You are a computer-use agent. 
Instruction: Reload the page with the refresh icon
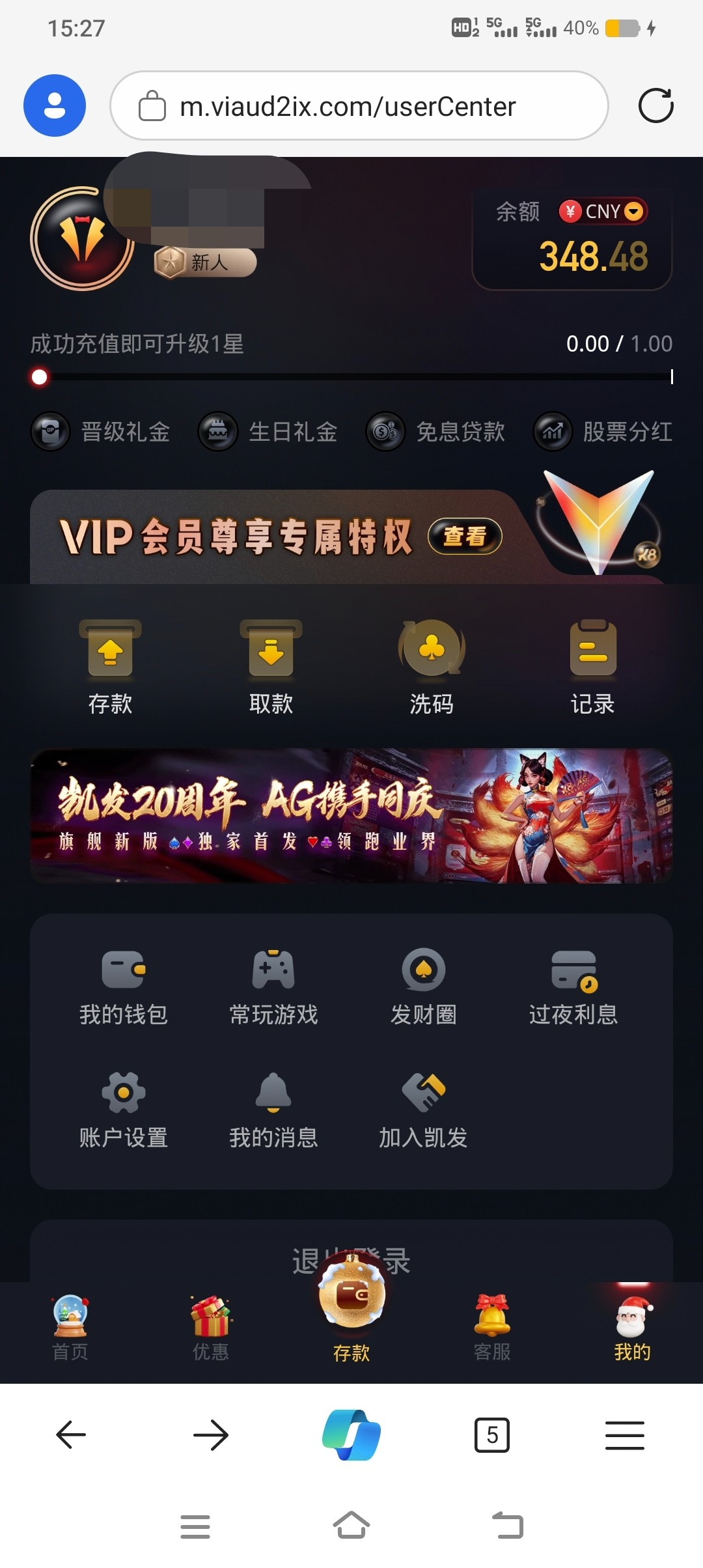point(655,105)
